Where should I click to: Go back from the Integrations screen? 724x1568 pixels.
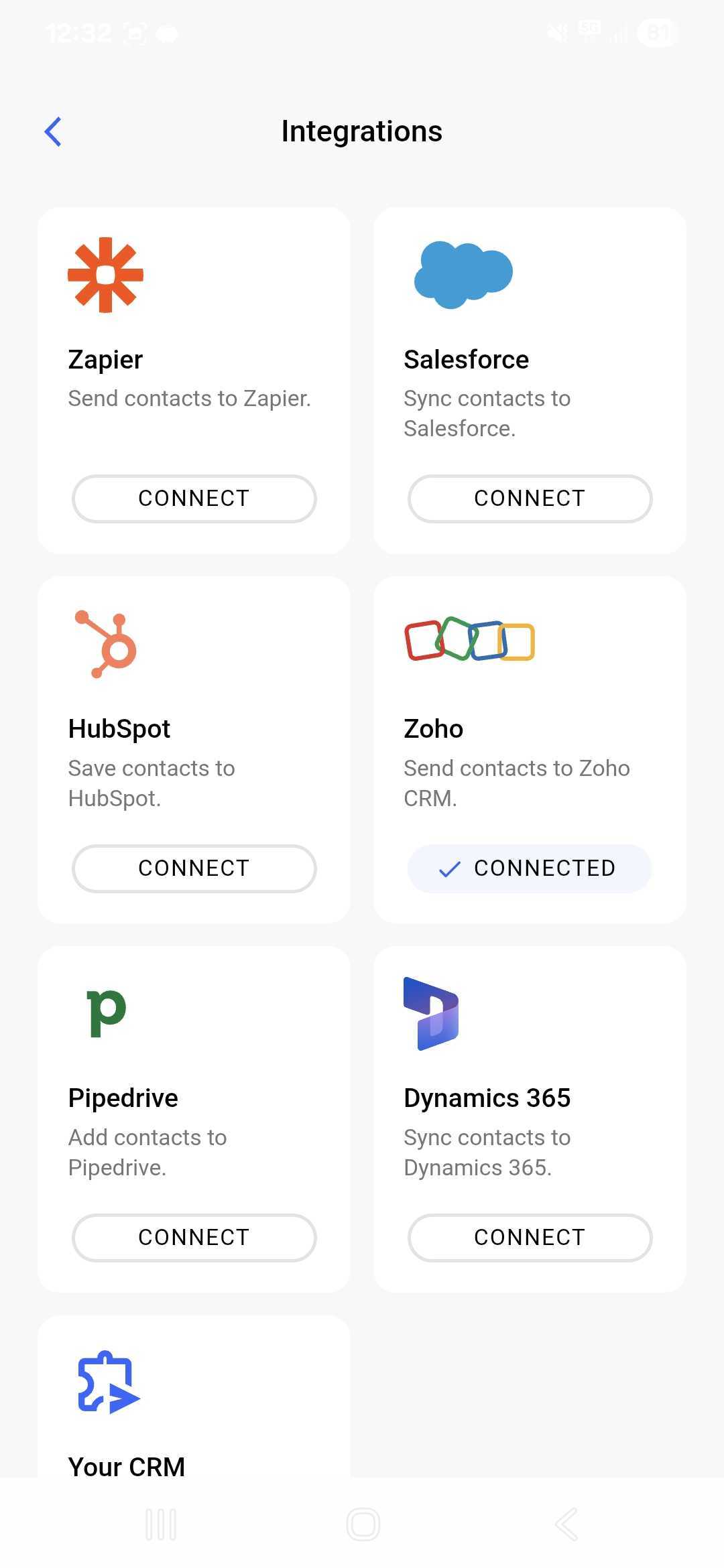click(x=53, y=131)
